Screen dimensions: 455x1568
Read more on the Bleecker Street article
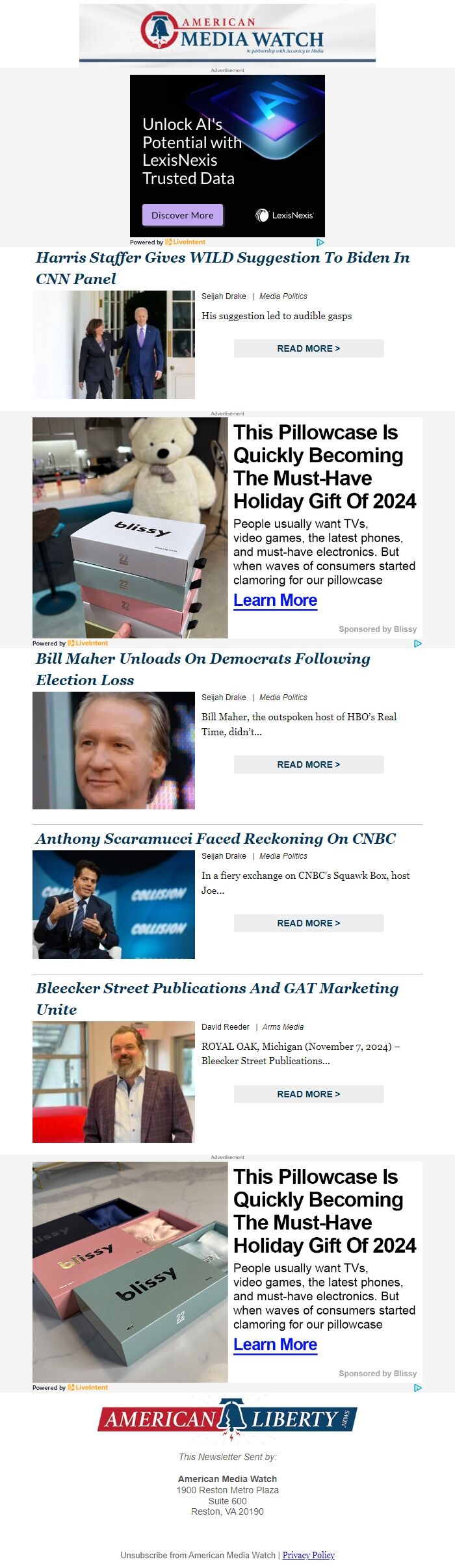pyautogui.click(x=309, y=1094)
